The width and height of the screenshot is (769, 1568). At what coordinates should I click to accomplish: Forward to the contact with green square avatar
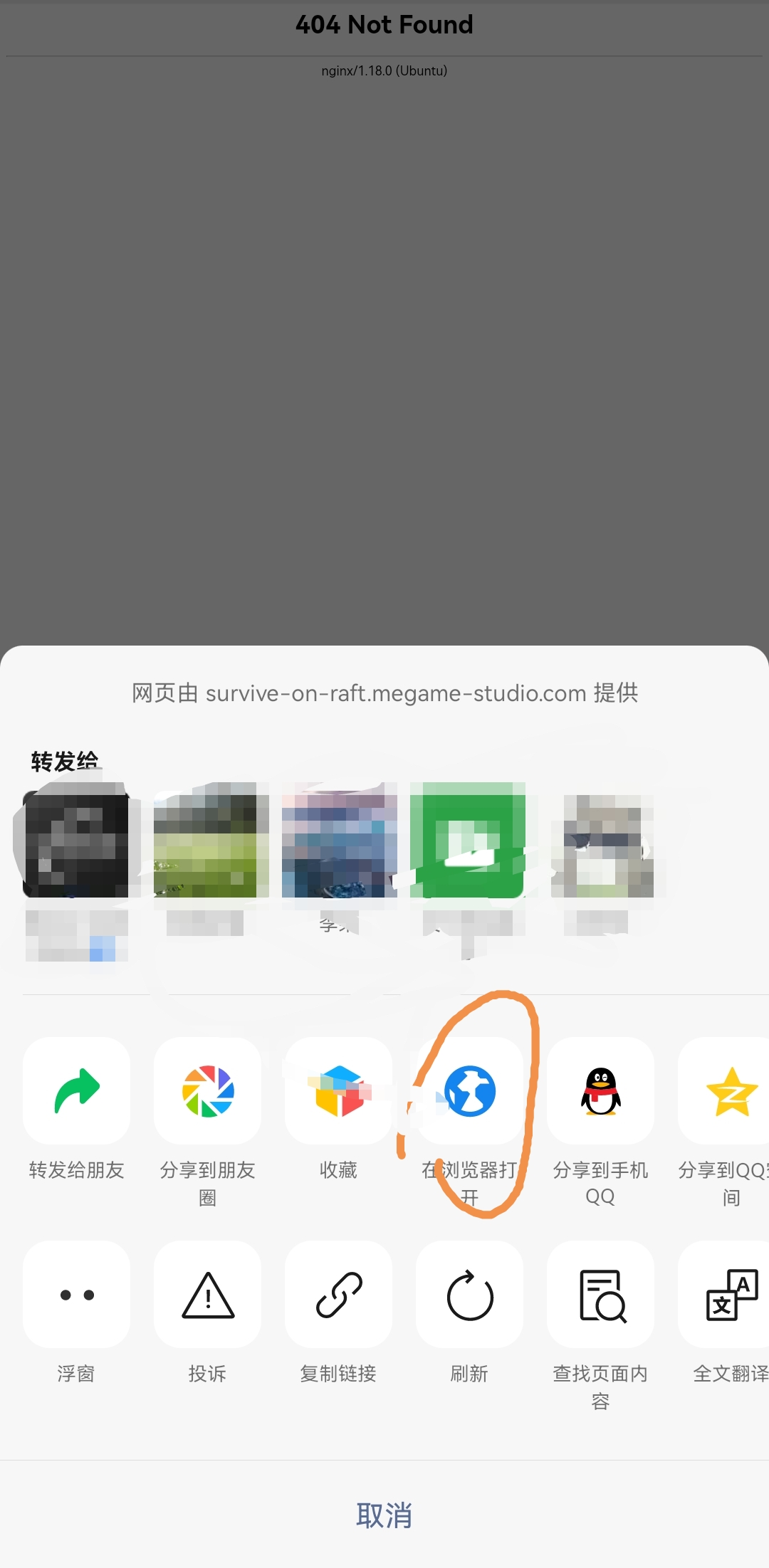click(x=468, y=841)
